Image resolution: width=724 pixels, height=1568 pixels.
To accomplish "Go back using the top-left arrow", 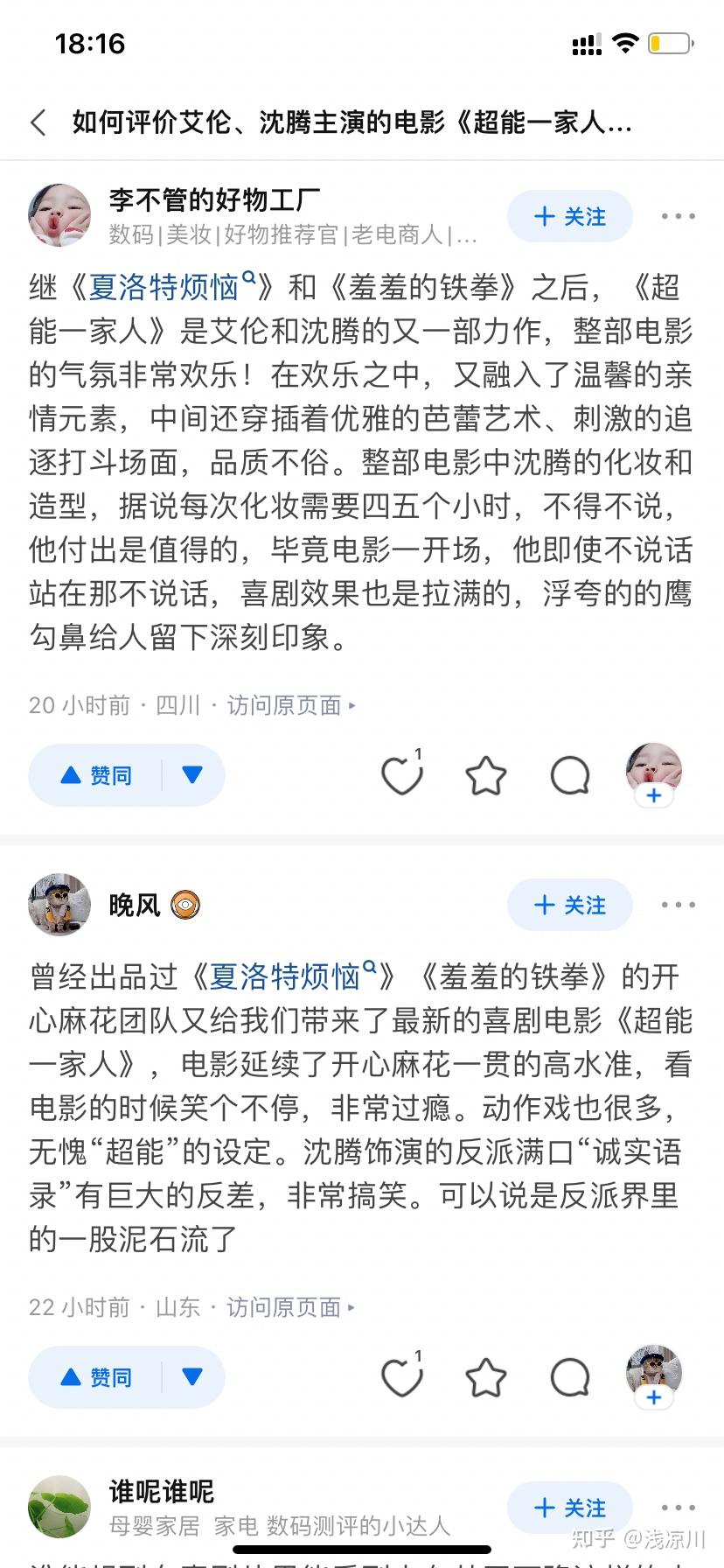I will point(38,122).
